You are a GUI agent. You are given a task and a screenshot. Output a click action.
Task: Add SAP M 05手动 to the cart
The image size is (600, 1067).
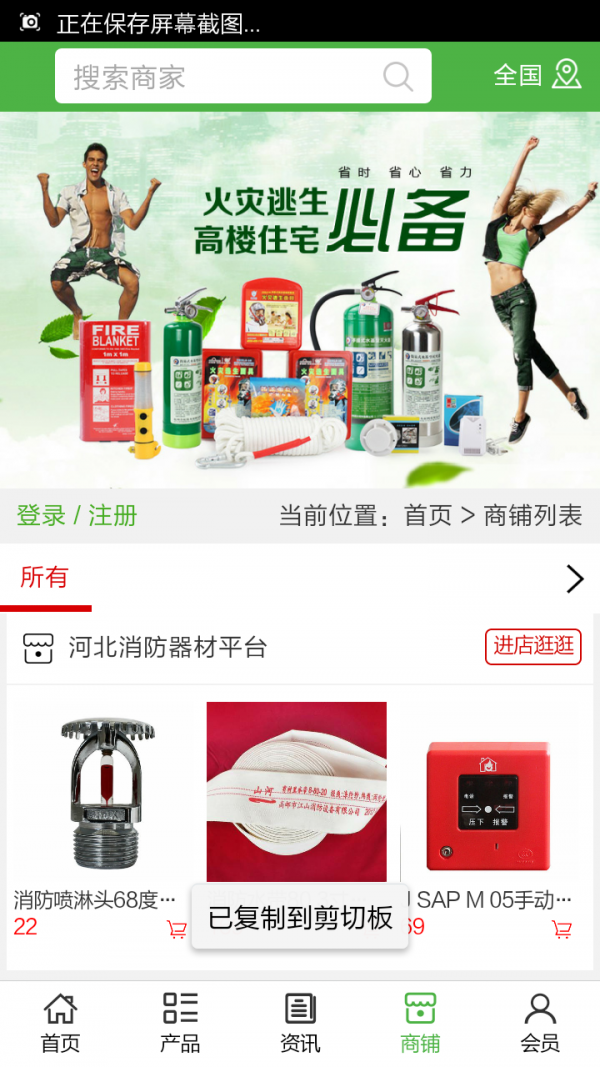(x=562, y=929)
